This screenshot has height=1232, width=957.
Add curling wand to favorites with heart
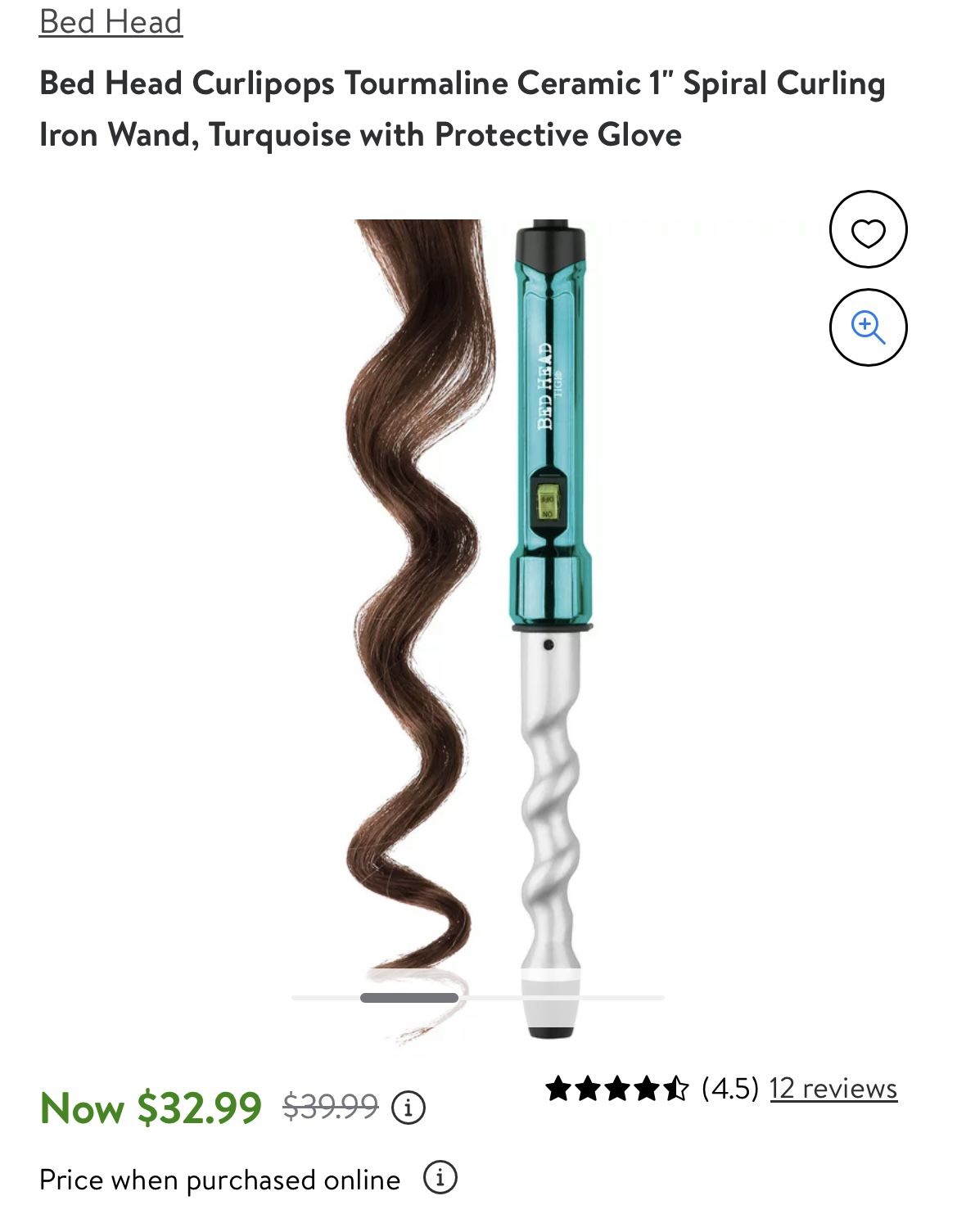(868, 230)
